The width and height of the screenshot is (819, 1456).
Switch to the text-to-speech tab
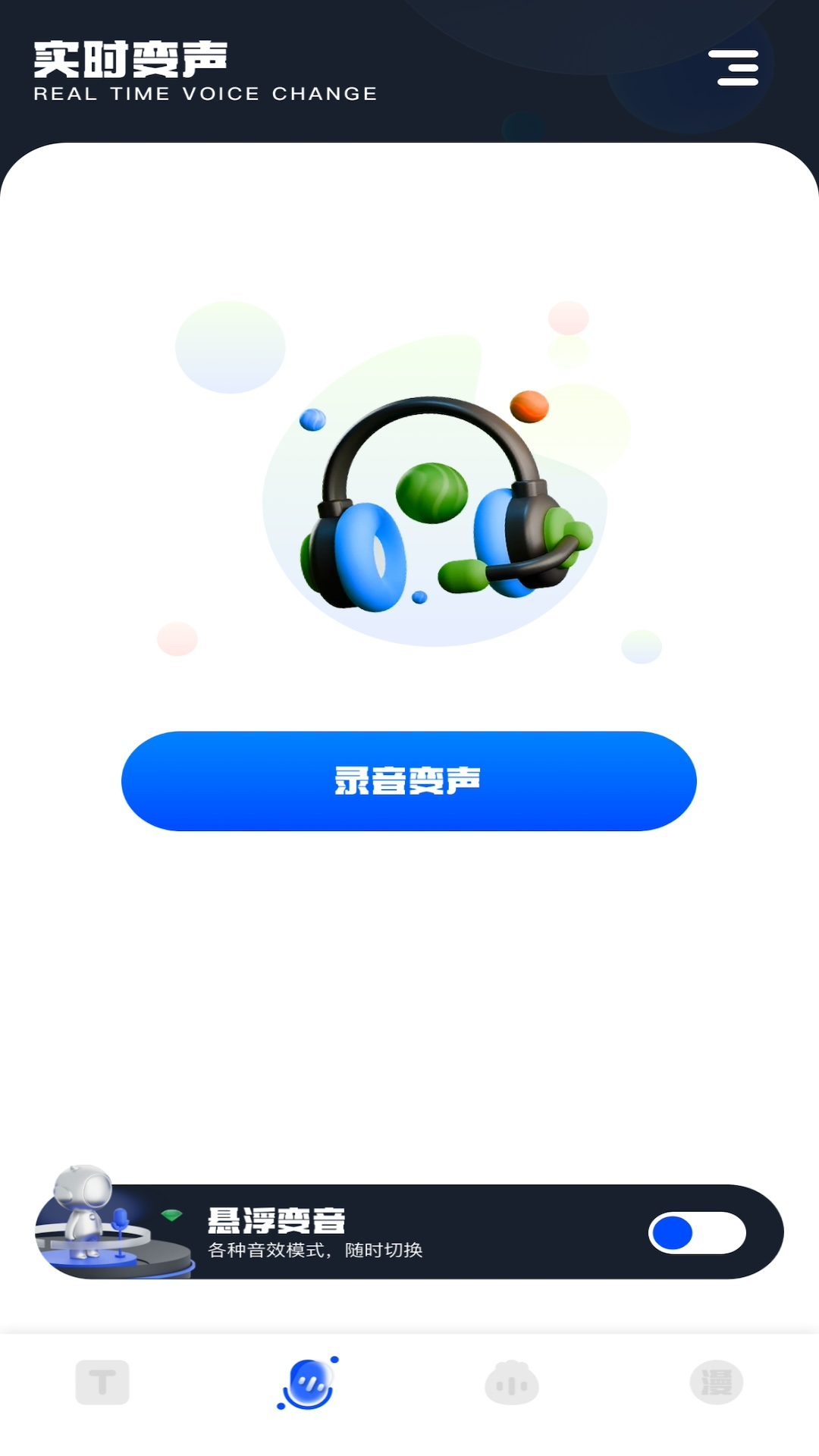pos(103,1382)
